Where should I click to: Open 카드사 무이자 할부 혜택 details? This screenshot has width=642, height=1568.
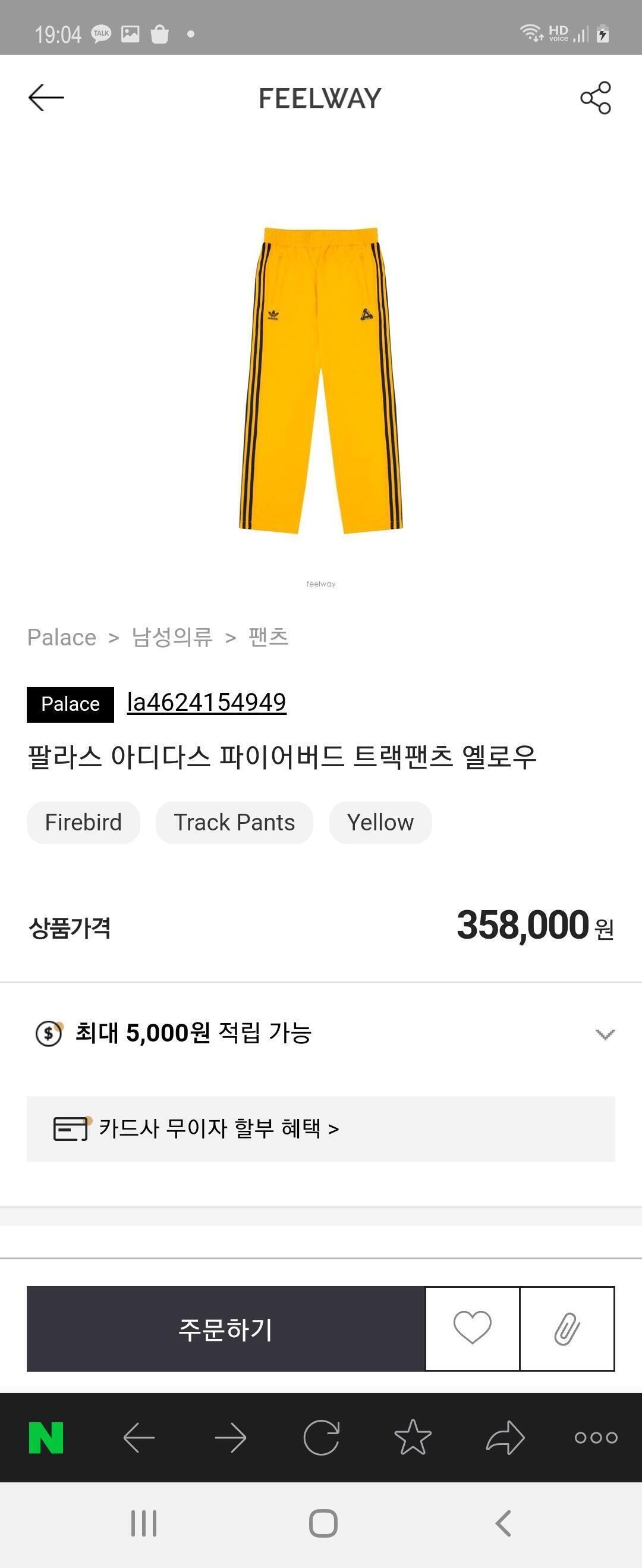219,1128
